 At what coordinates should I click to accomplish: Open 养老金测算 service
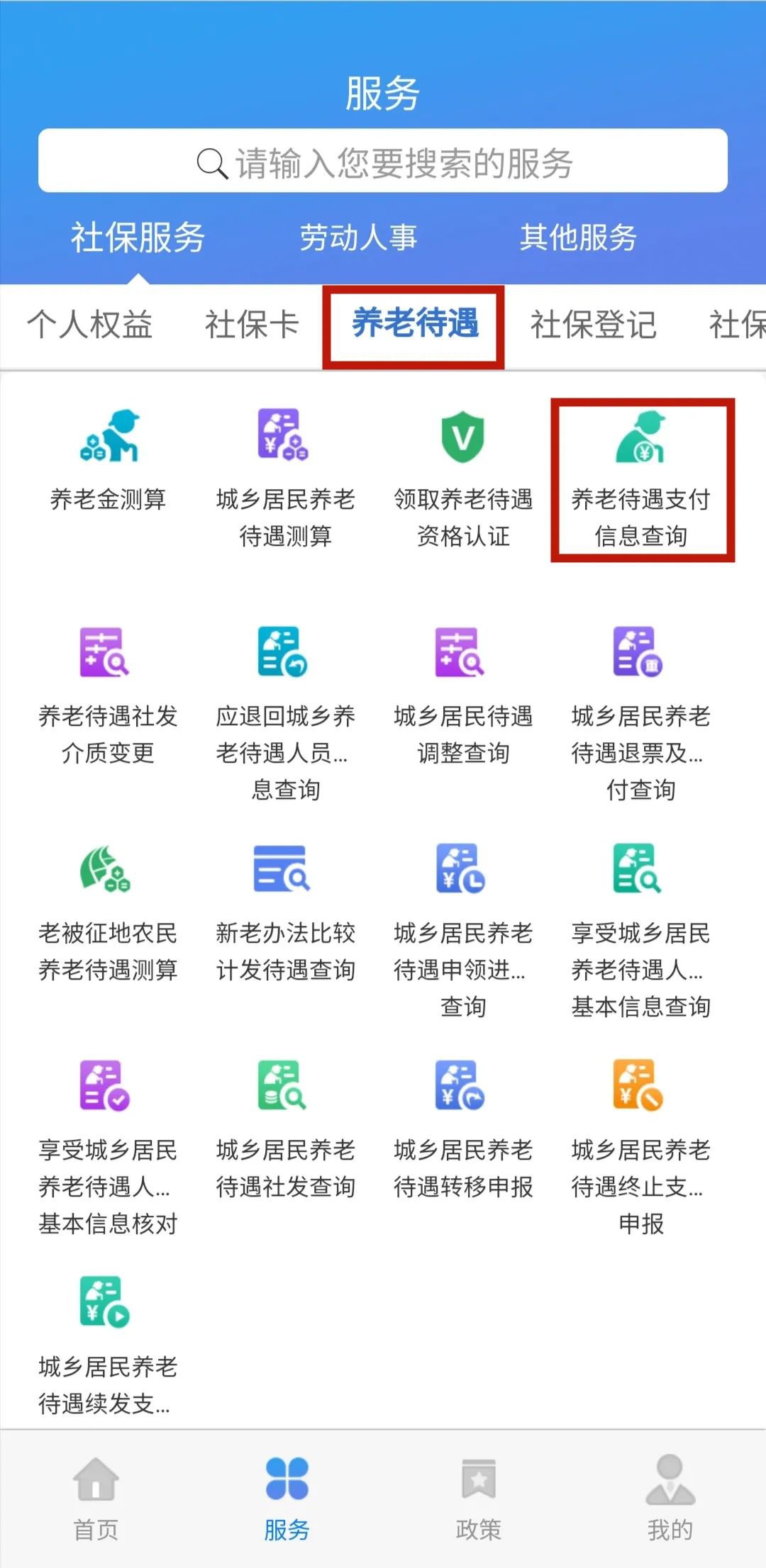click(108, 461)
